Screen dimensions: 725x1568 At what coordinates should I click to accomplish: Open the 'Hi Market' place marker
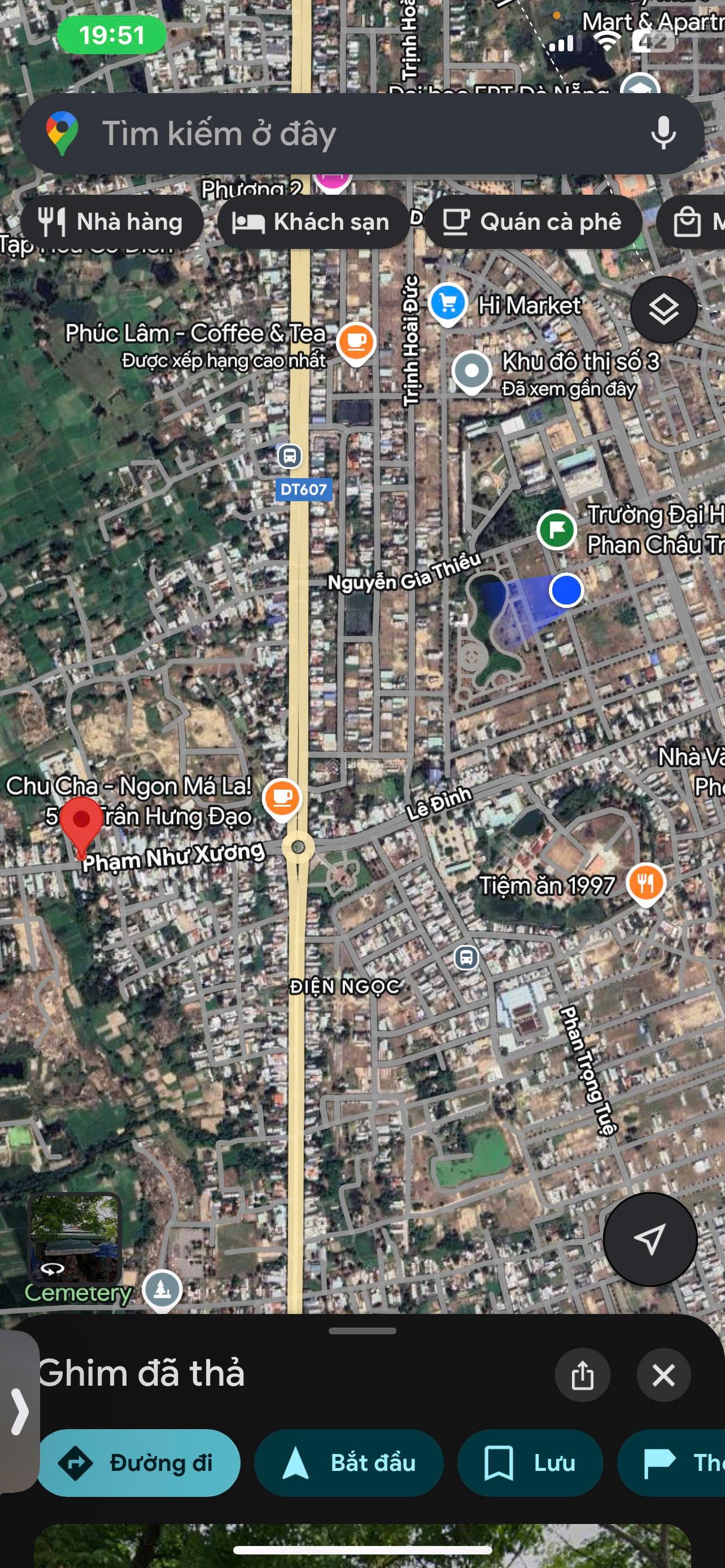448,303
